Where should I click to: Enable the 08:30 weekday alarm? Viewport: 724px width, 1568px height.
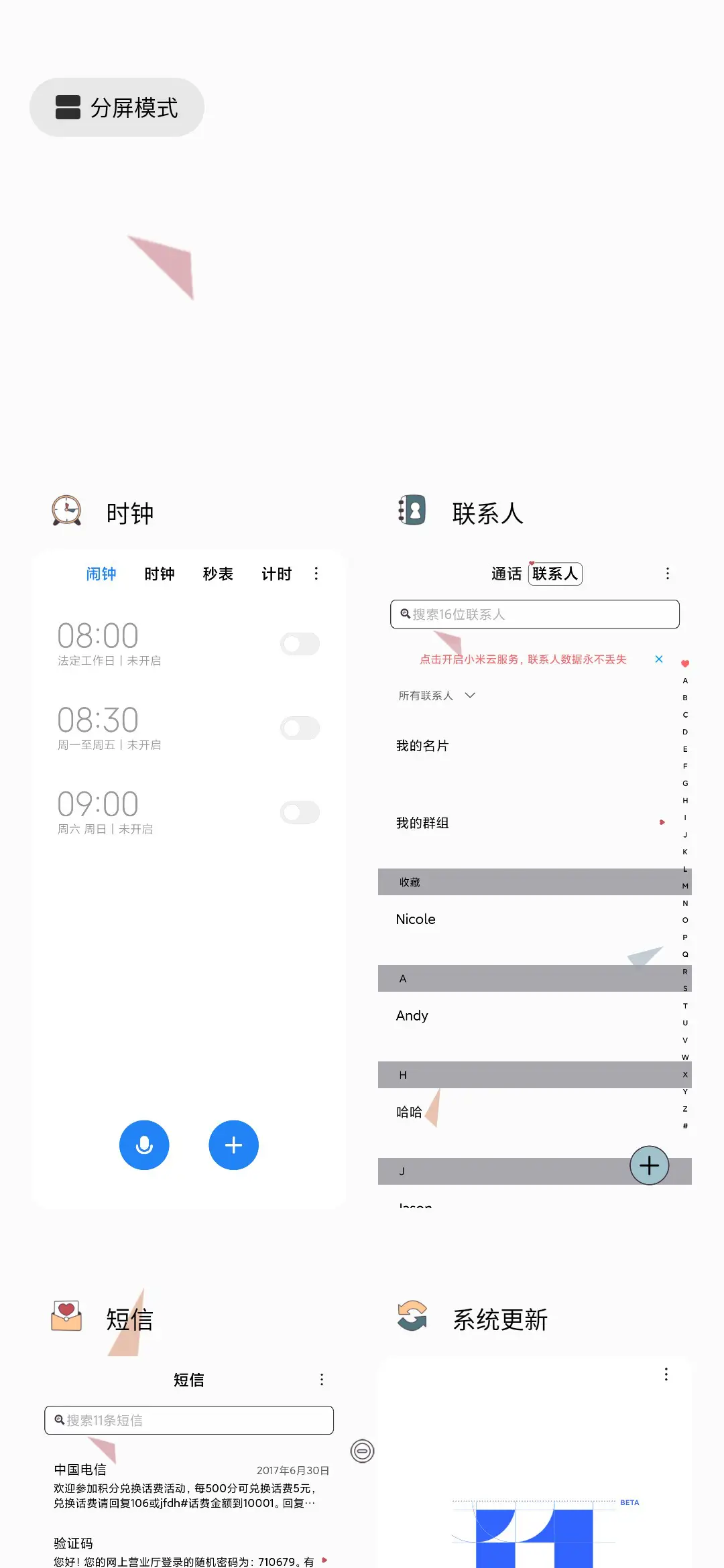[299, 728]
